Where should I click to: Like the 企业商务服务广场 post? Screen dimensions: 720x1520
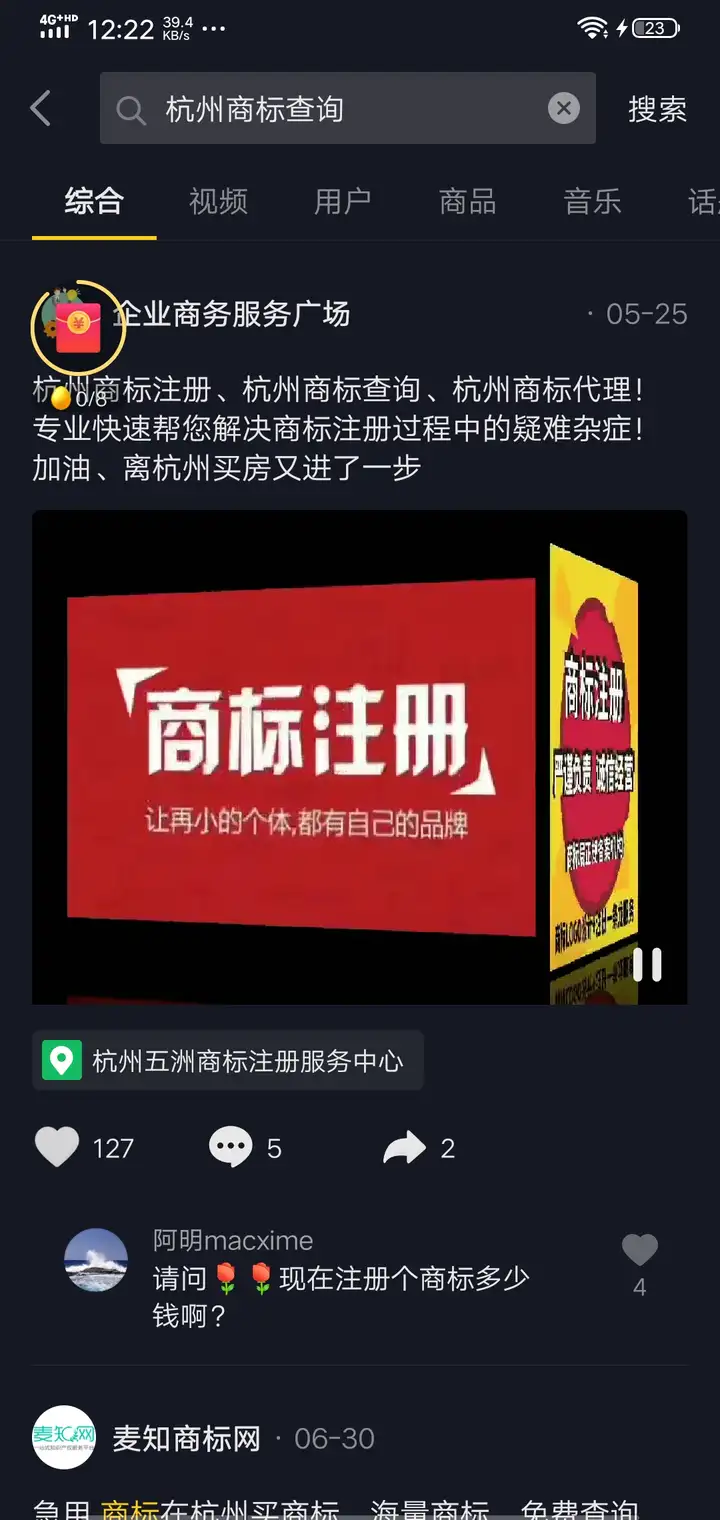[x=57, y=1148]
